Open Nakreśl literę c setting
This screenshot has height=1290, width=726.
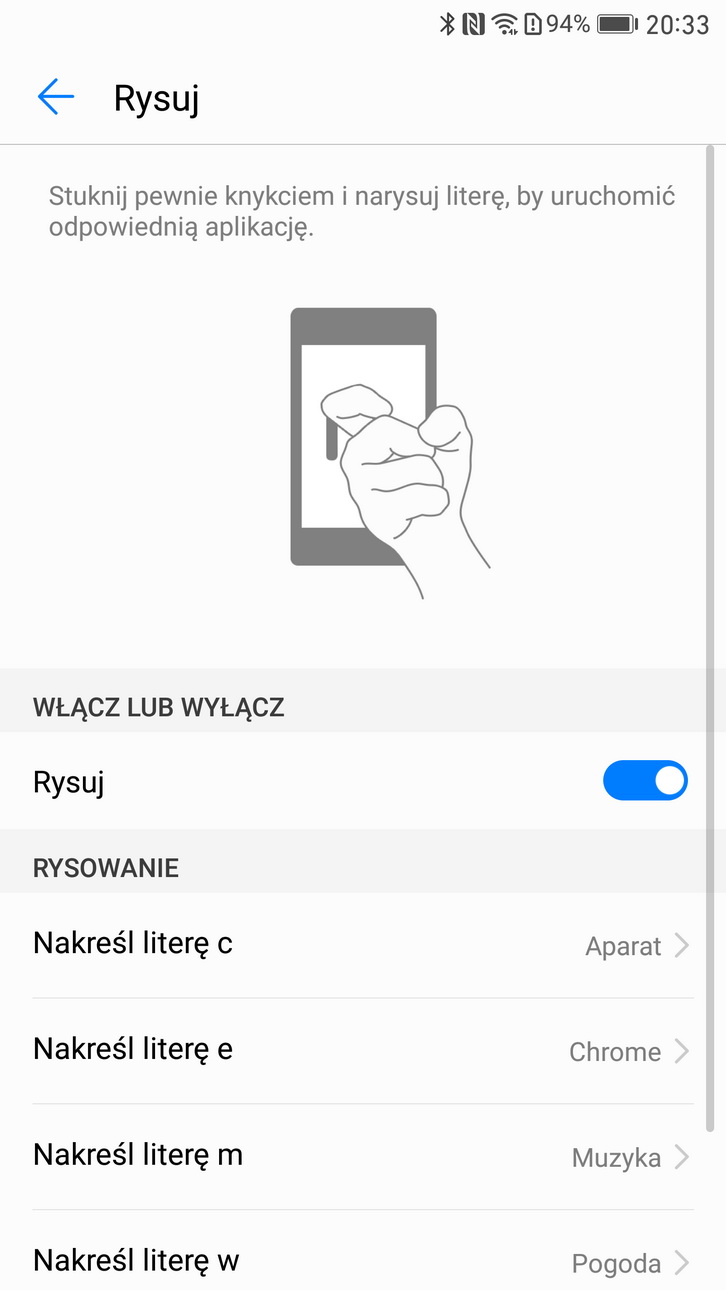[x=362, y=945]
